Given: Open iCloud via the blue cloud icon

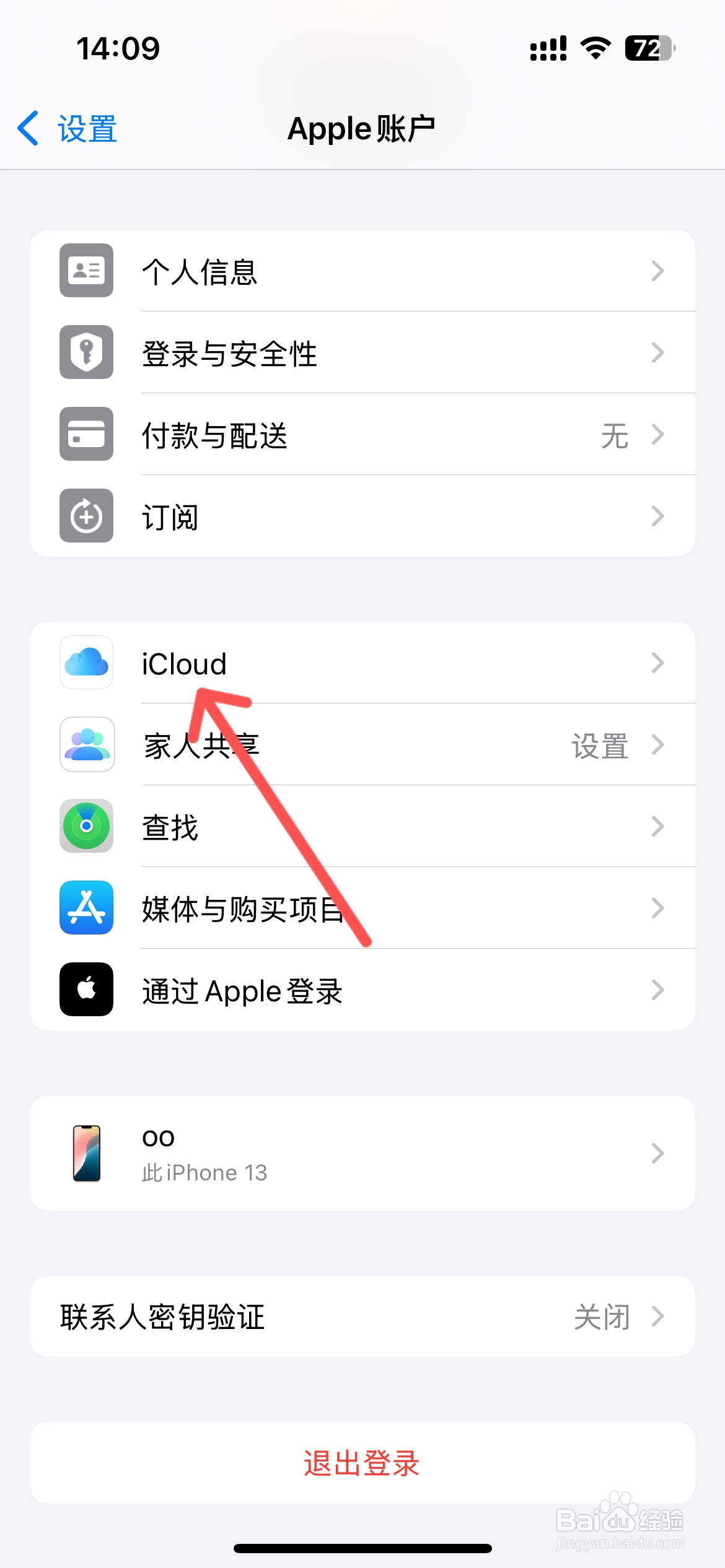Looking at the screenshot, I should (86, 663).
